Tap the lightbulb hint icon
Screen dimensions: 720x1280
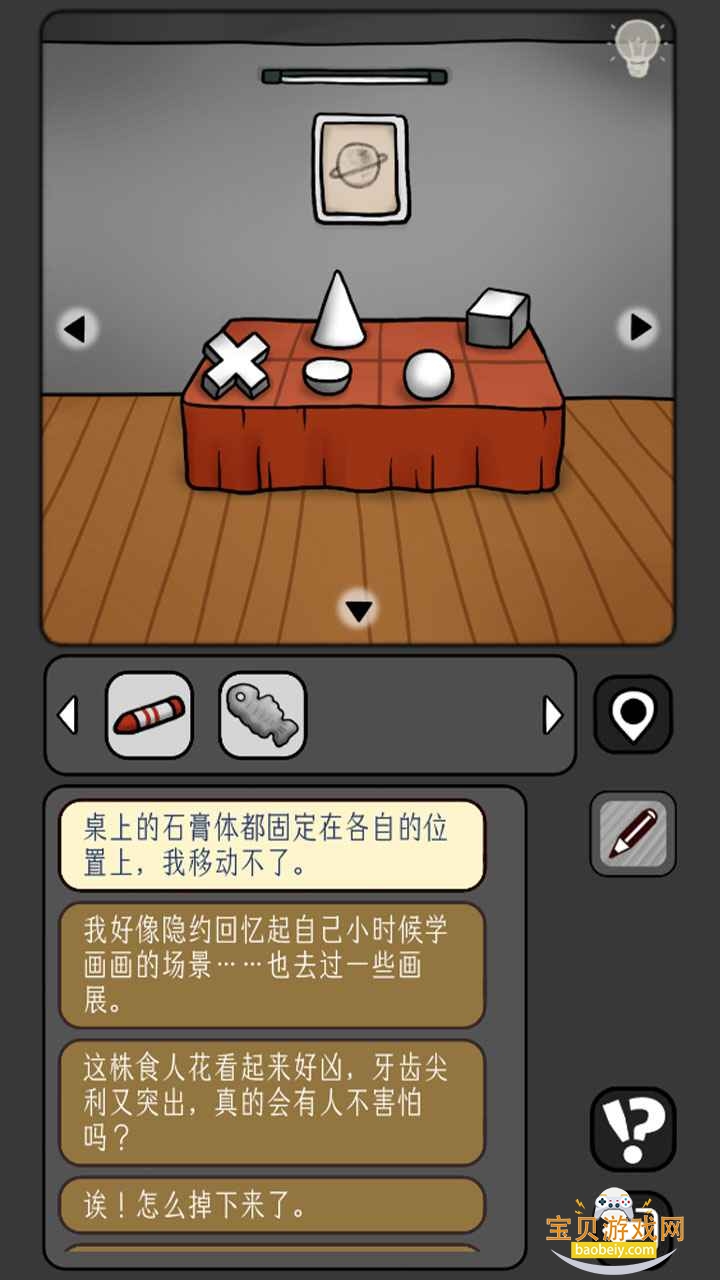(637, 46)
